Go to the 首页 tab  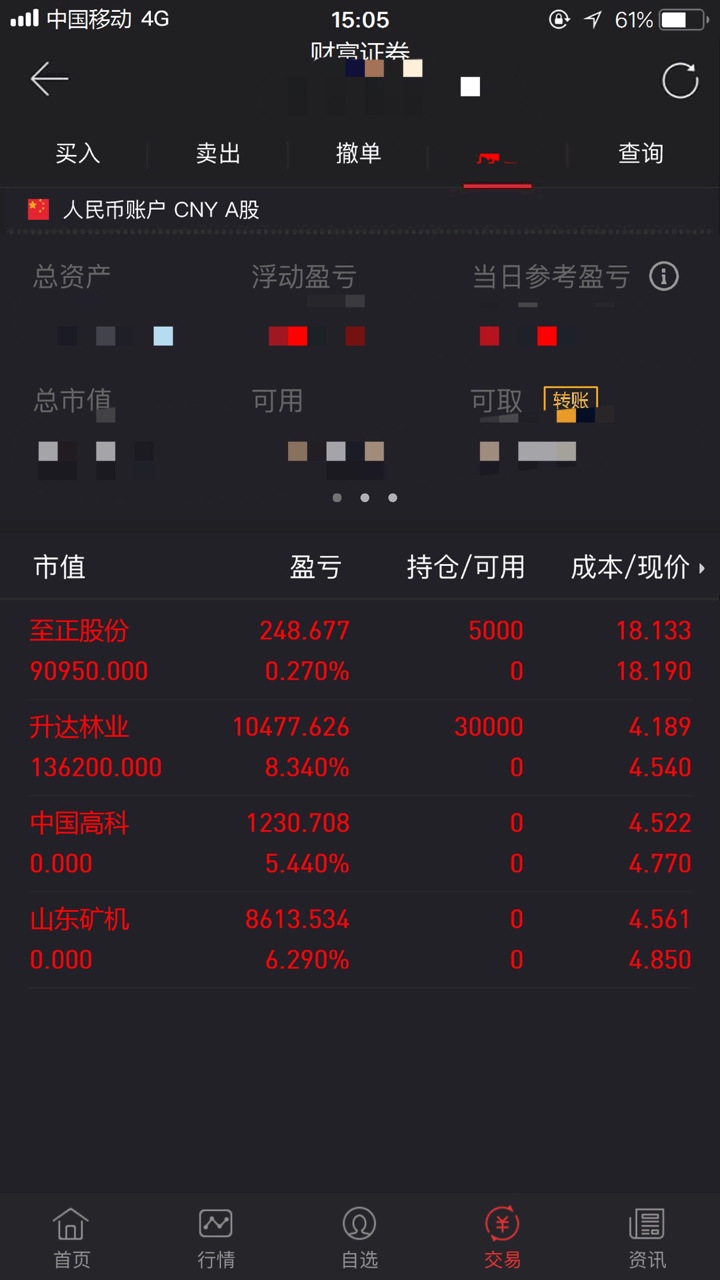[x=71, y=1238]
